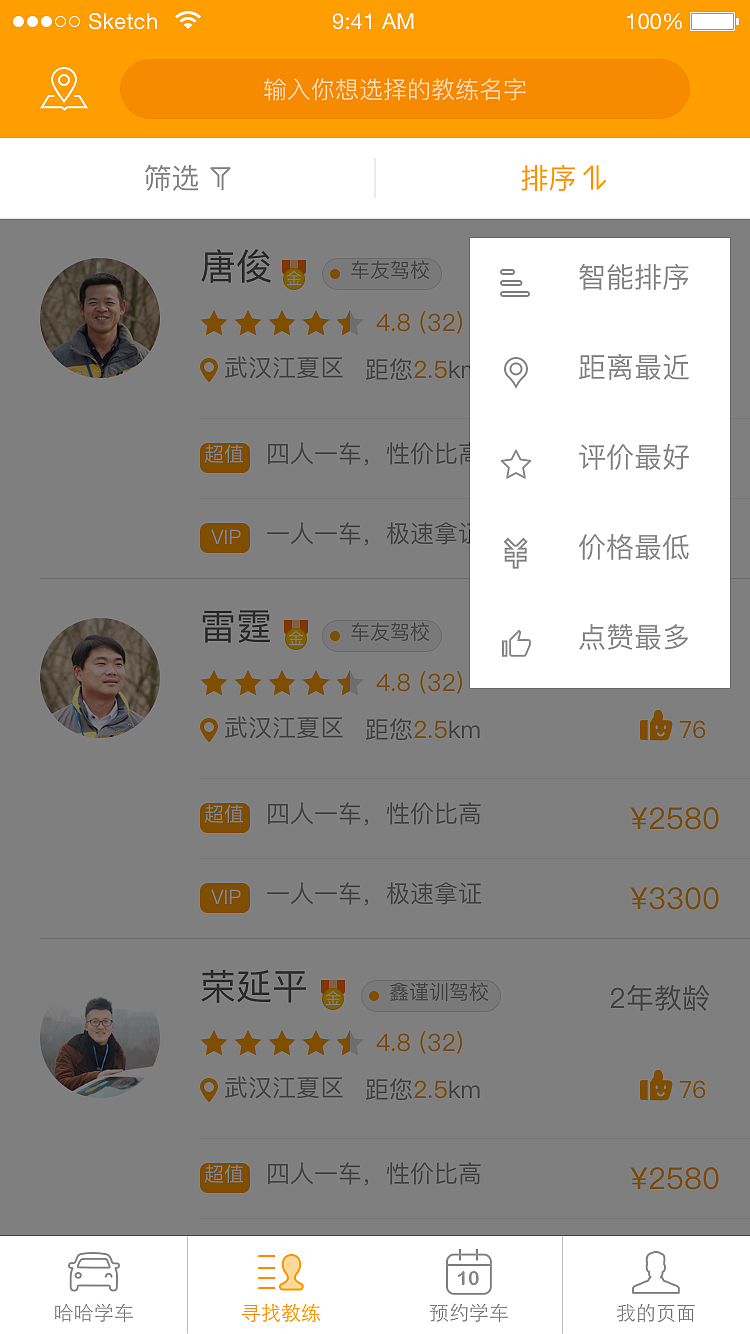750x1334 pixels.
Task: Open the 排序 sort dropdown
Action: tap(562, 178)
